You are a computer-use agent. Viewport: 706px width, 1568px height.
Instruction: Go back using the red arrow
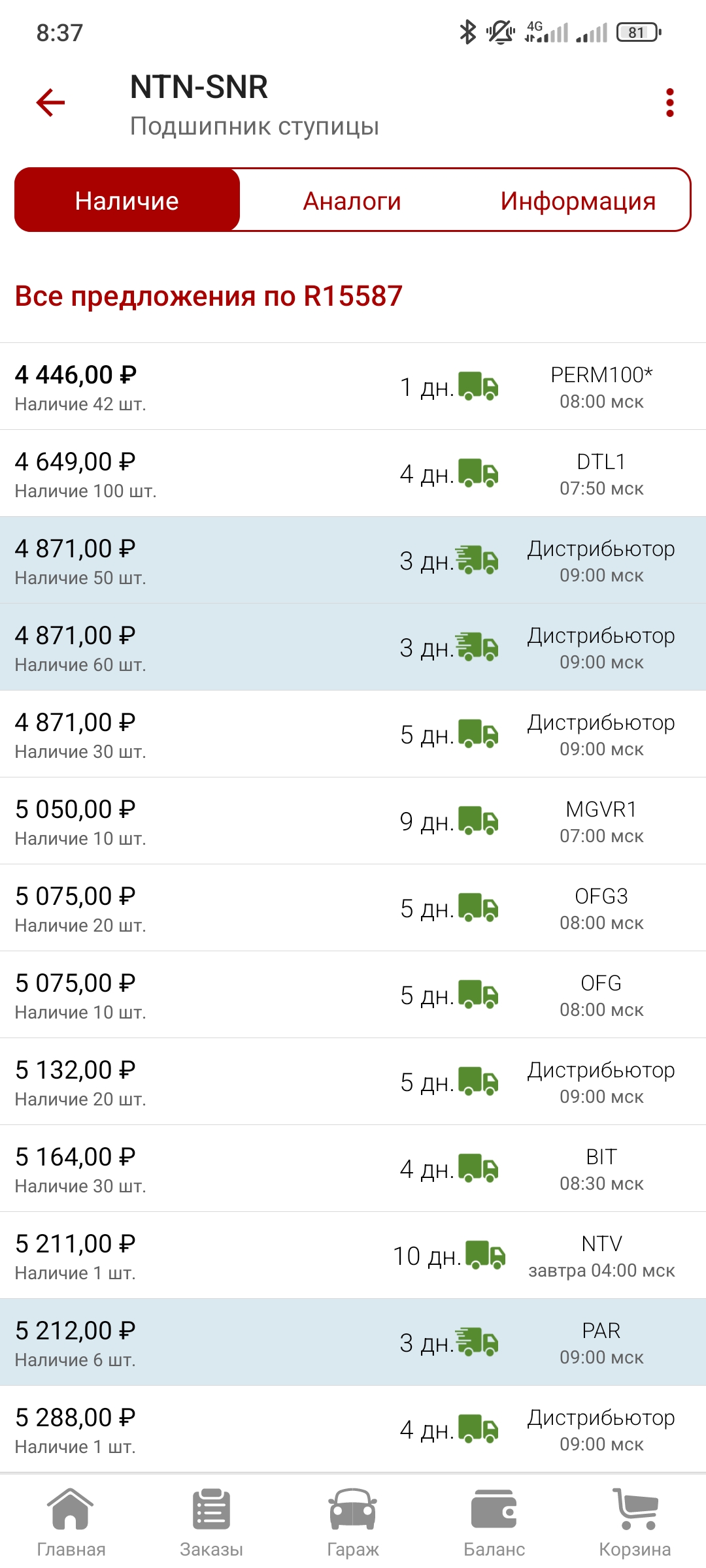pyautogui.click(x=50, y=103)
